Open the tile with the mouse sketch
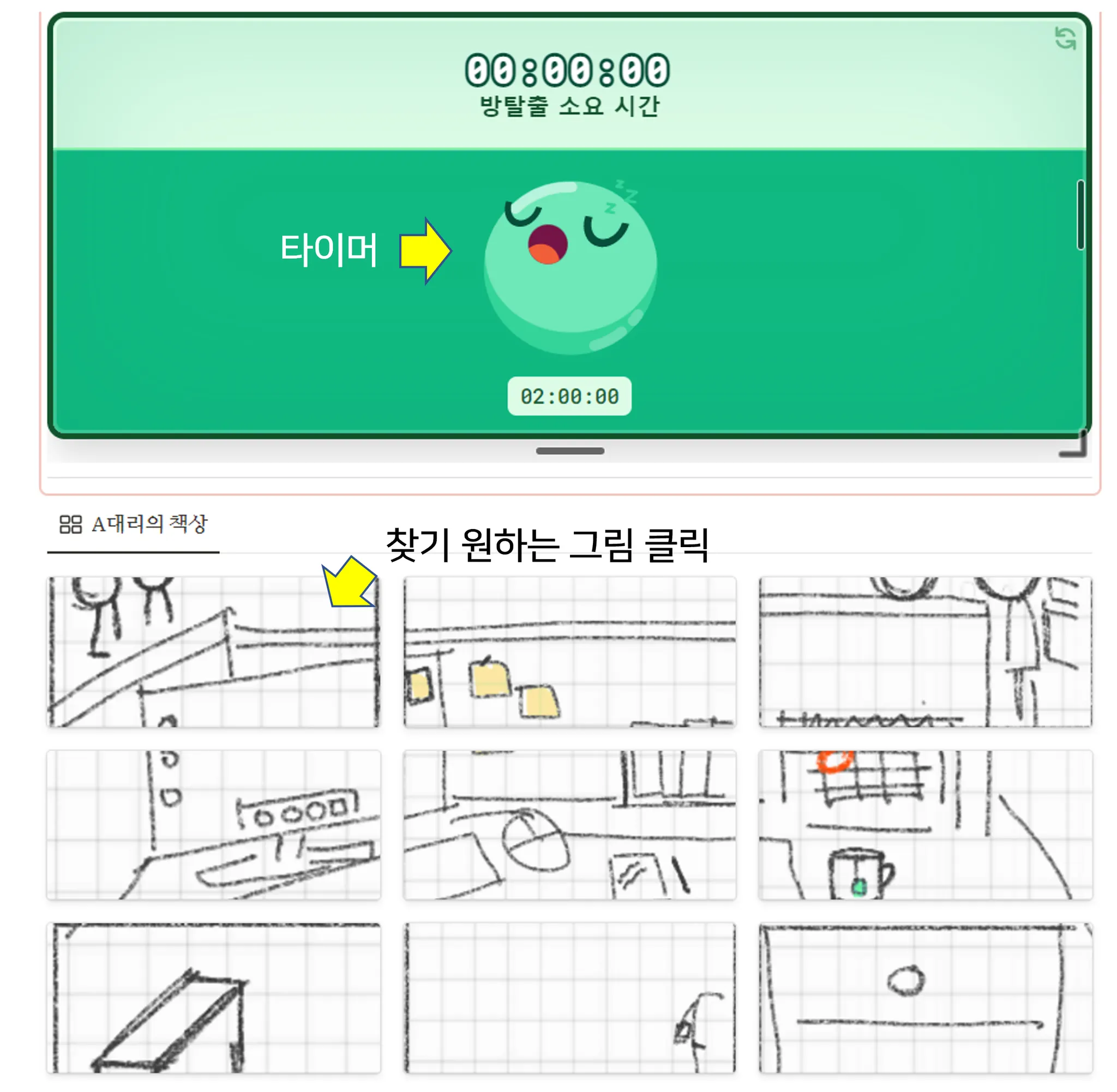Image resolution: width=1117 pixels, height=1092 pixels. pyautogui.click(x=569, y=825)
